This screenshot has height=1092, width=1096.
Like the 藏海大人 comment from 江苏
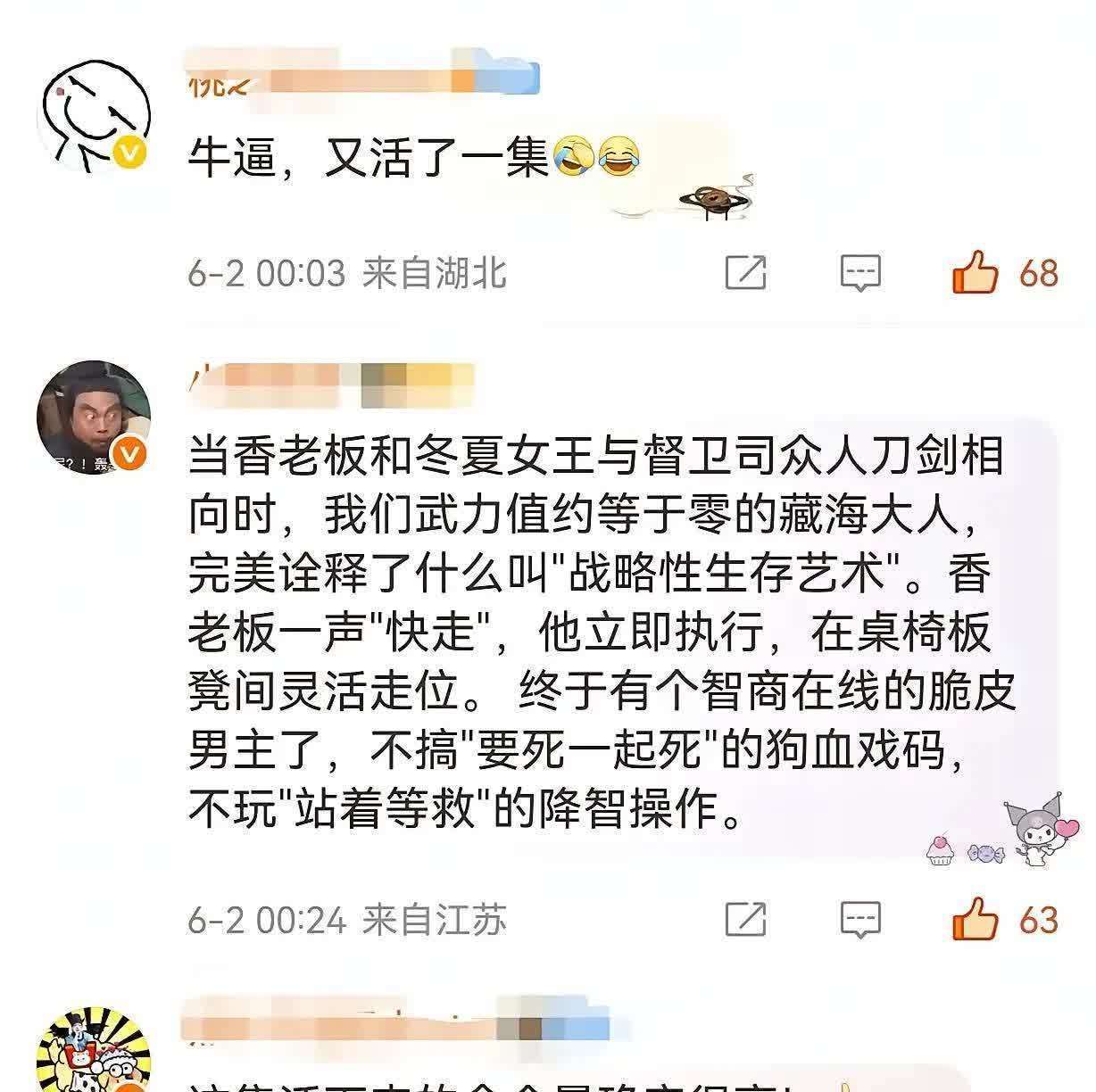976,919
